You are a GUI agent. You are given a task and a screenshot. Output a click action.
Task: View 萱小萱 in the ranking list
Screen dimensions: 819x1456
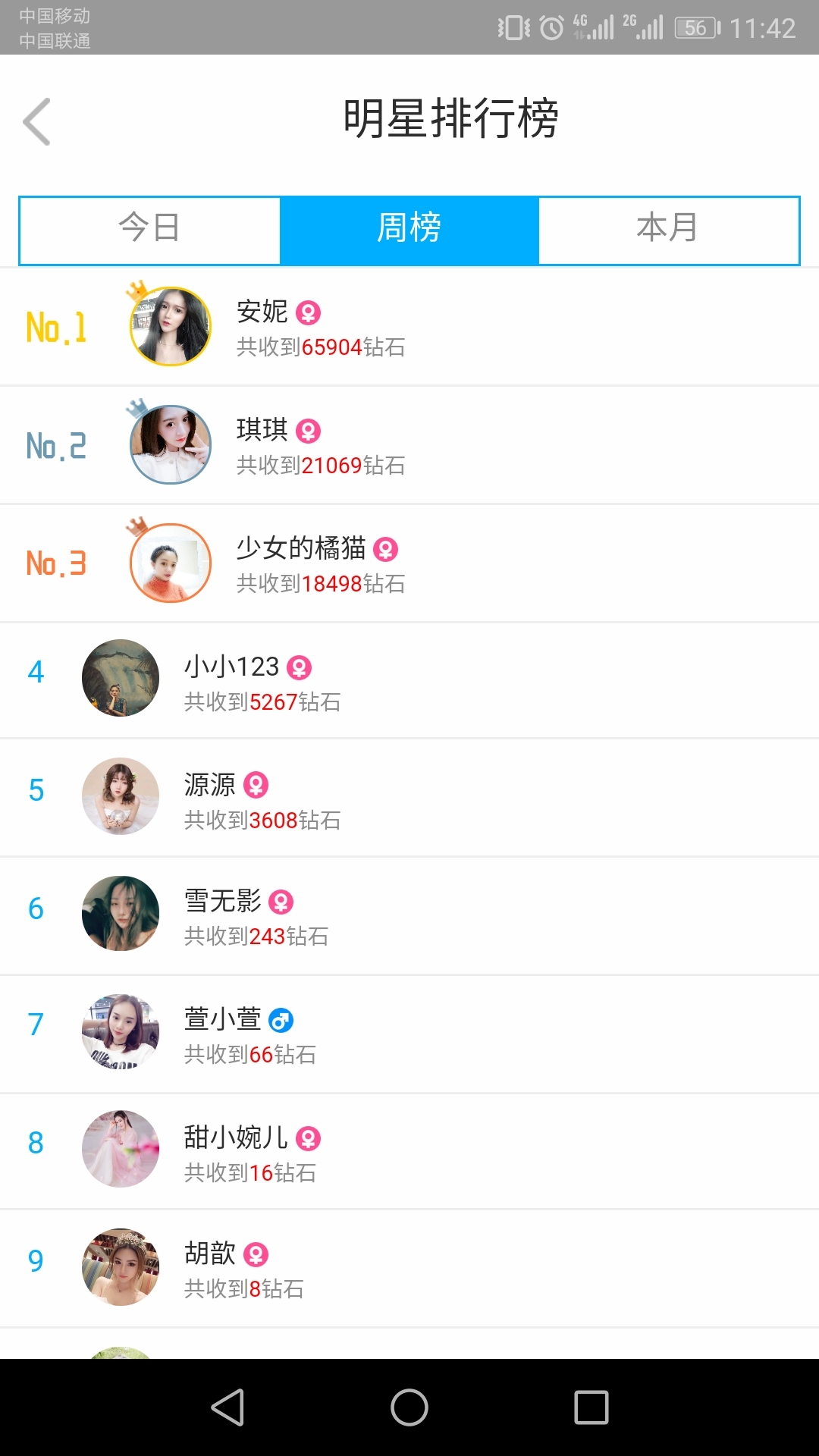click(x=409, y=1034)
